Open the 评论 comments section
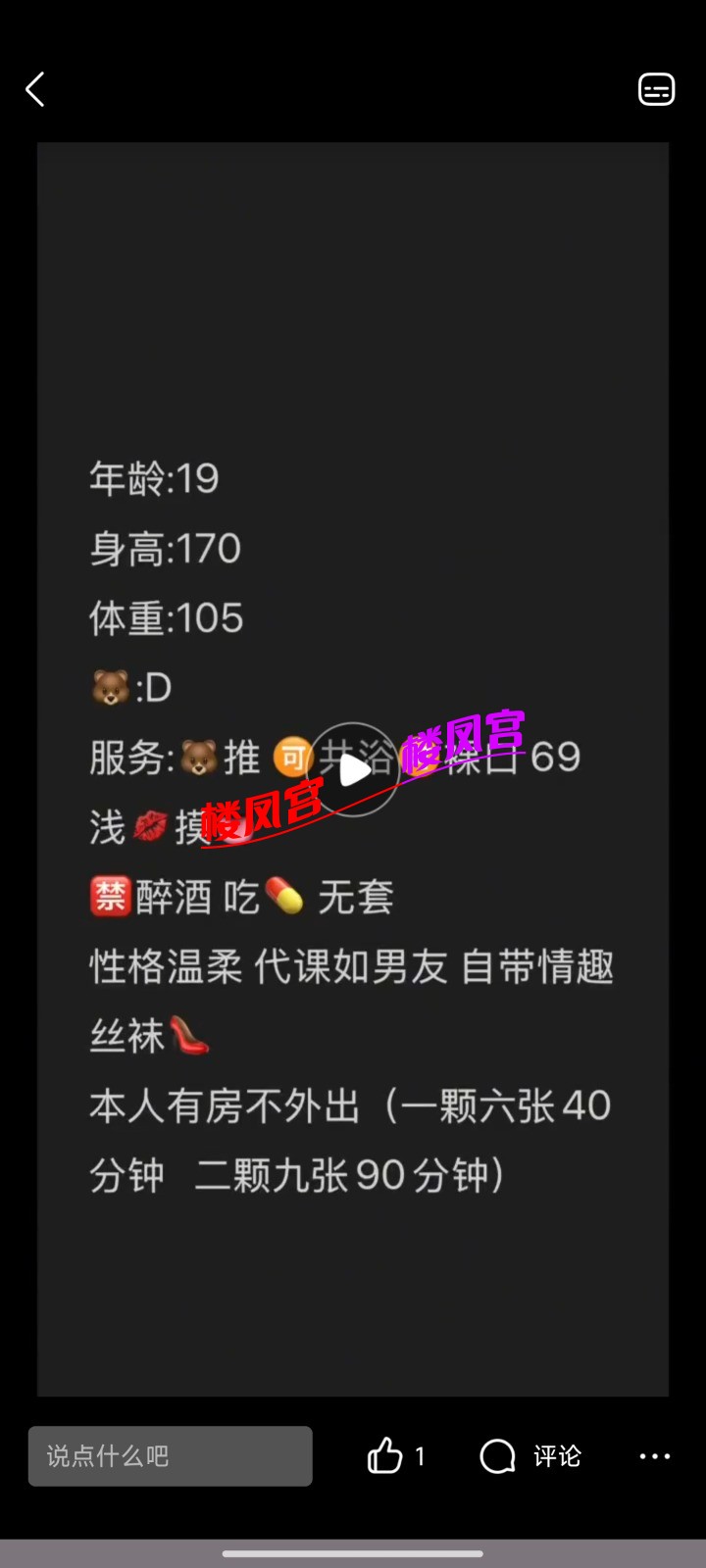Image resolution: width=706 pixels, height=1568 pixels. 530,1456
